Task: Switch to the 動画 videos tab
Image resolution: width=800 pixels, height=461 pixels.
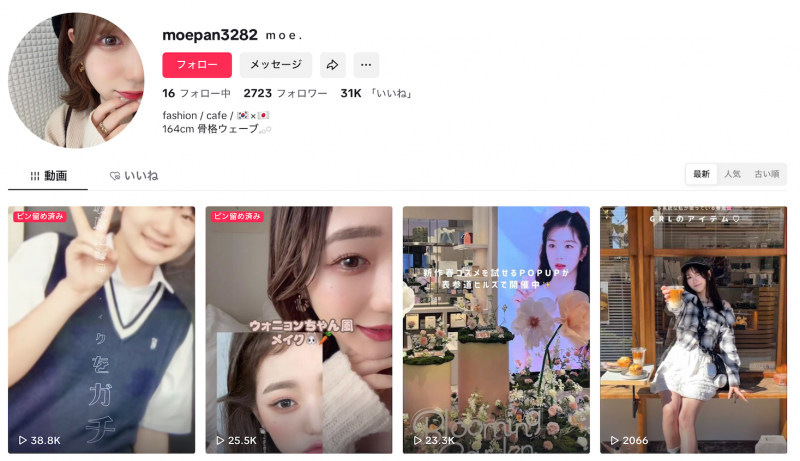Action: click(48, 176)
